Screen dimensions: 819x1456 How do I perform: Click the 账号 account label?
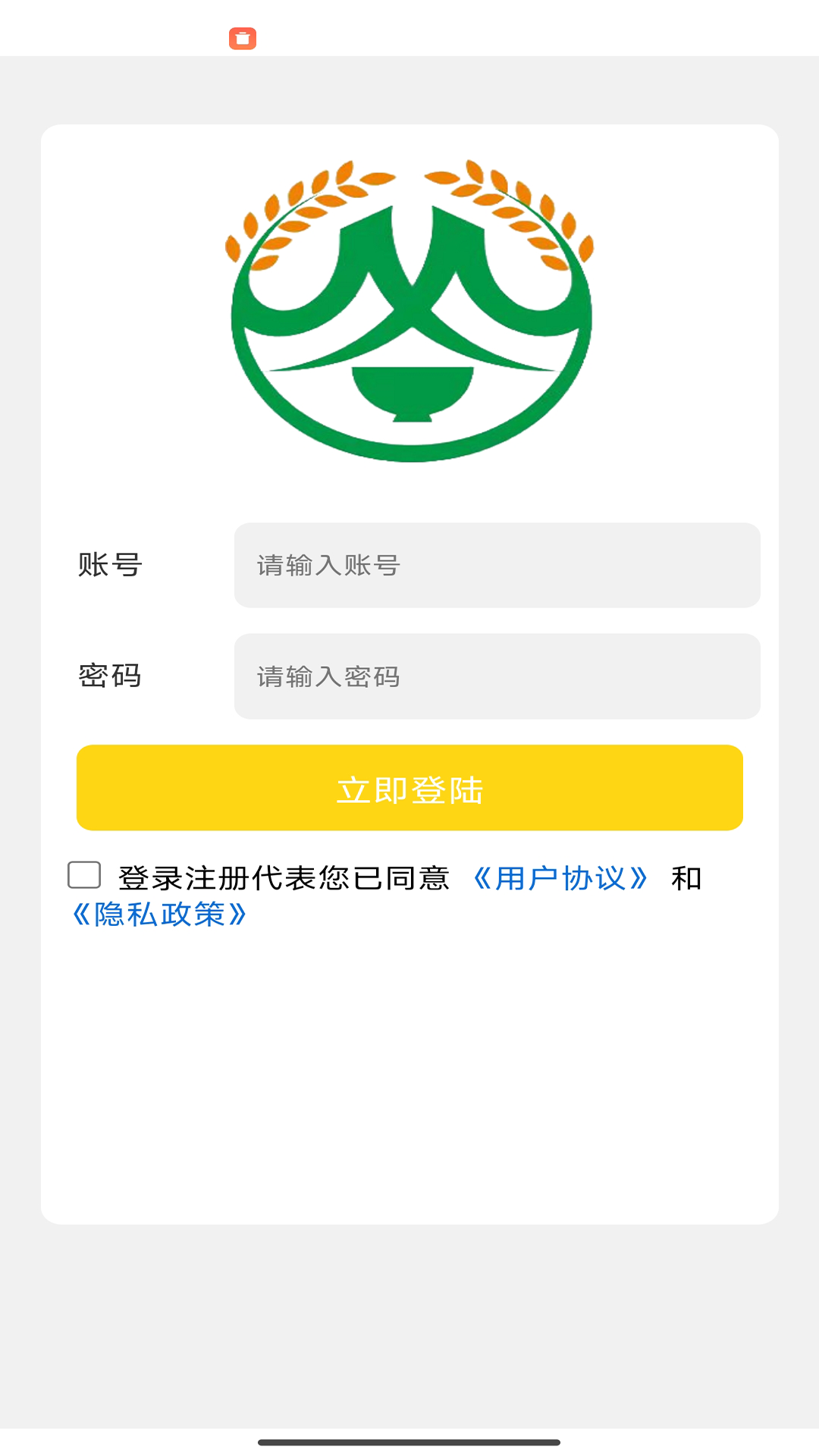111,566
